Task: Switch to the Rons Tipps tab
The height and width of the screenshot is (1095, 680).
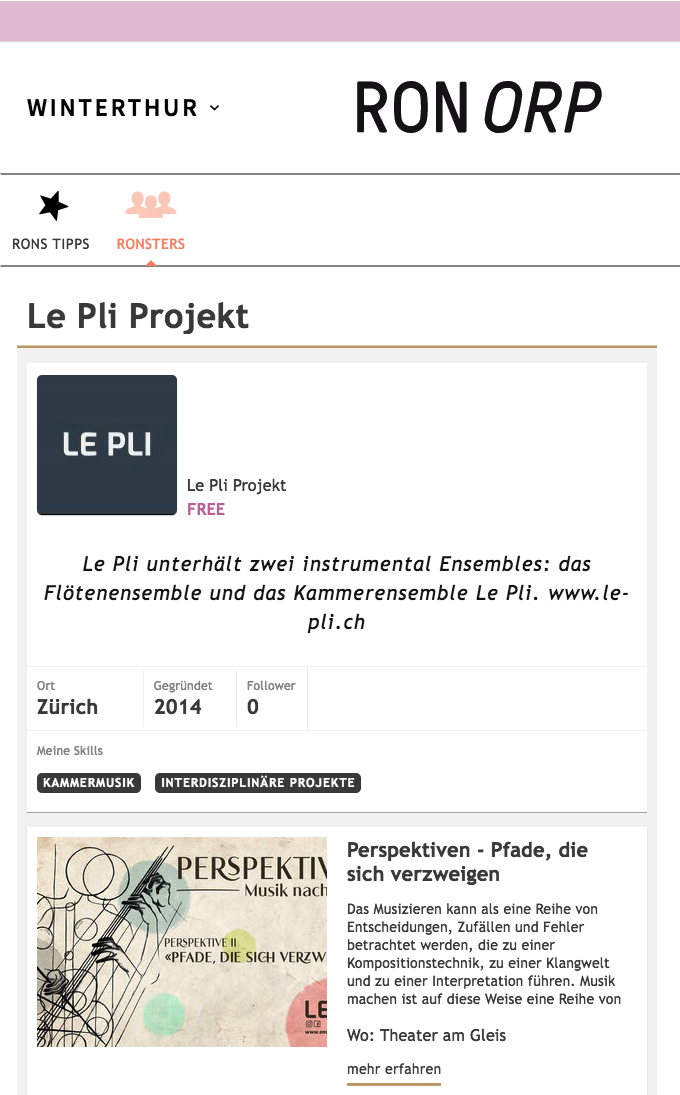Action: coord(51,221)
